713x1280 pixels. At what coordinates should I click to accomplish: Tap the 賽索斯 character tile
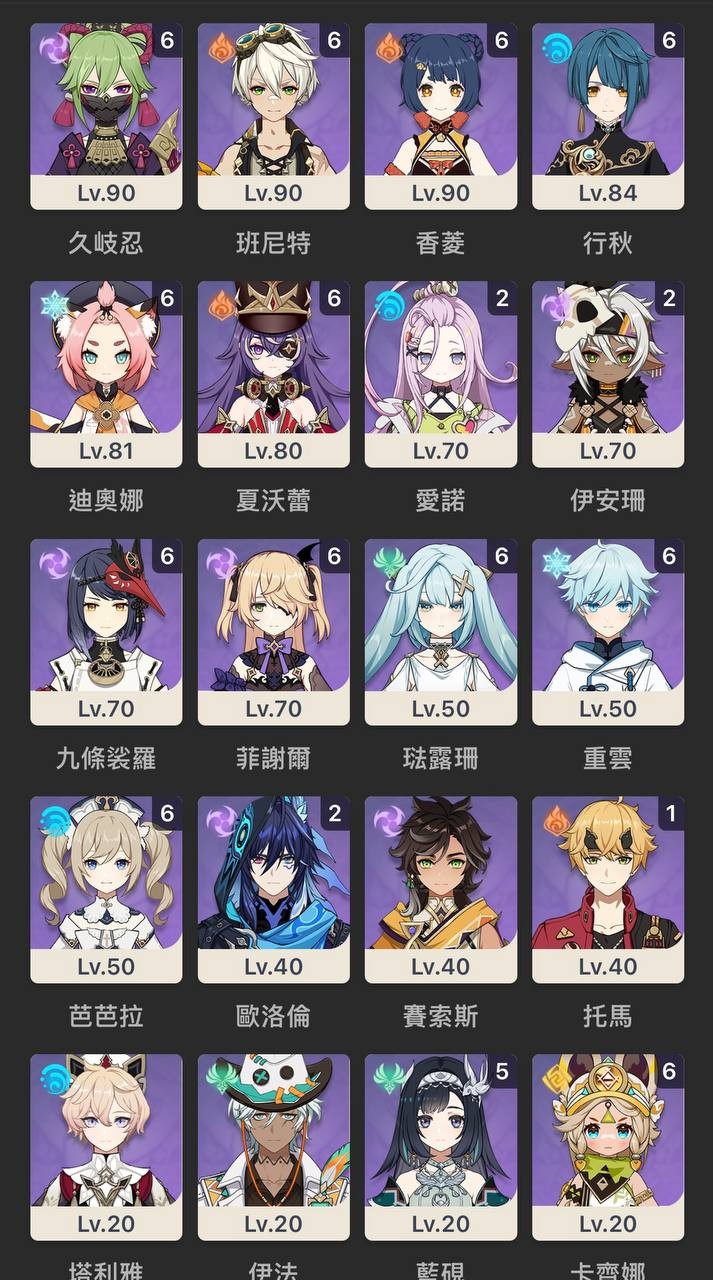tap(440, 890)
